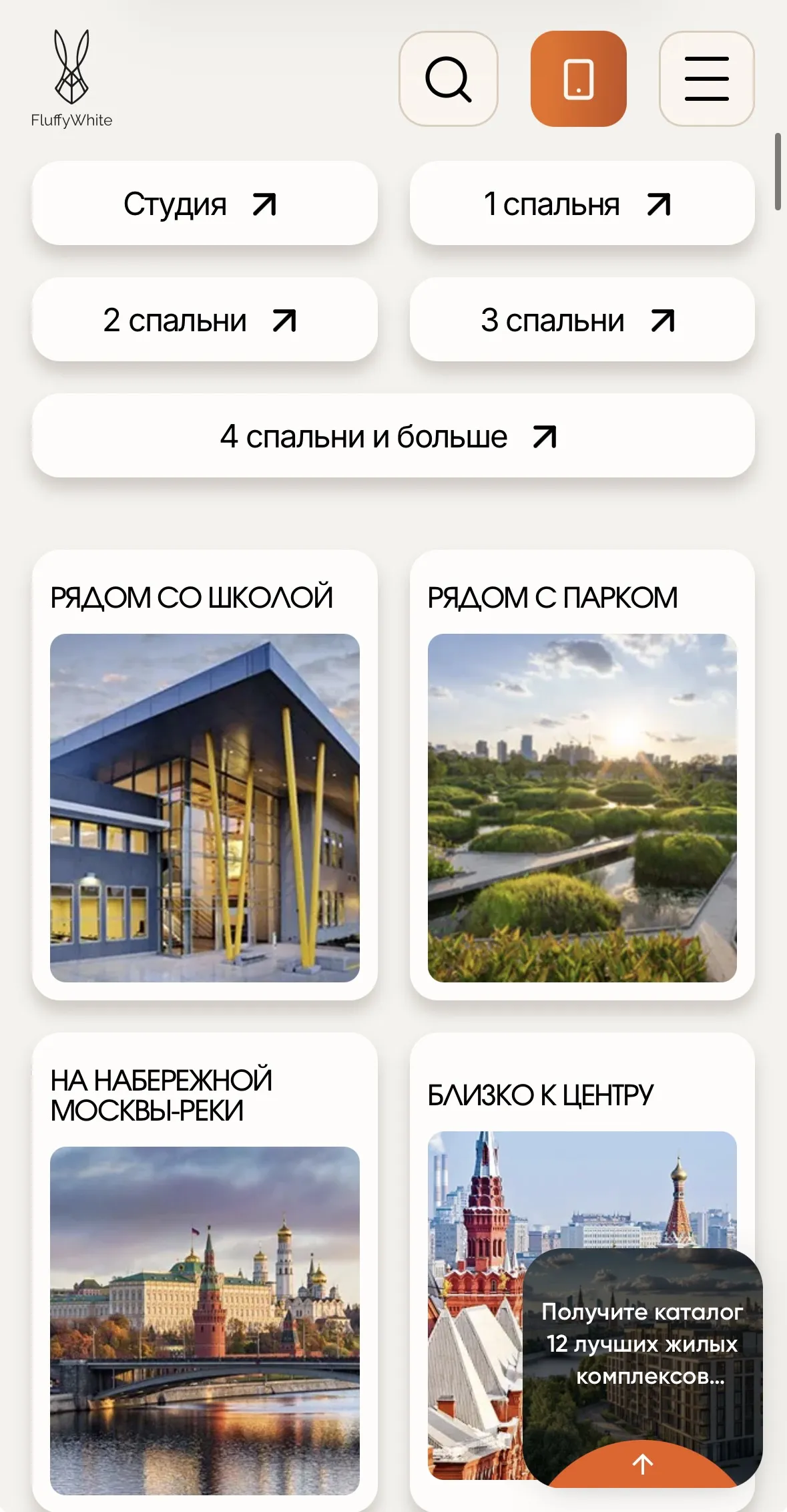787x1512 pixels.
Task: Browse 2 спальни apartments
Action: (204, 320)
